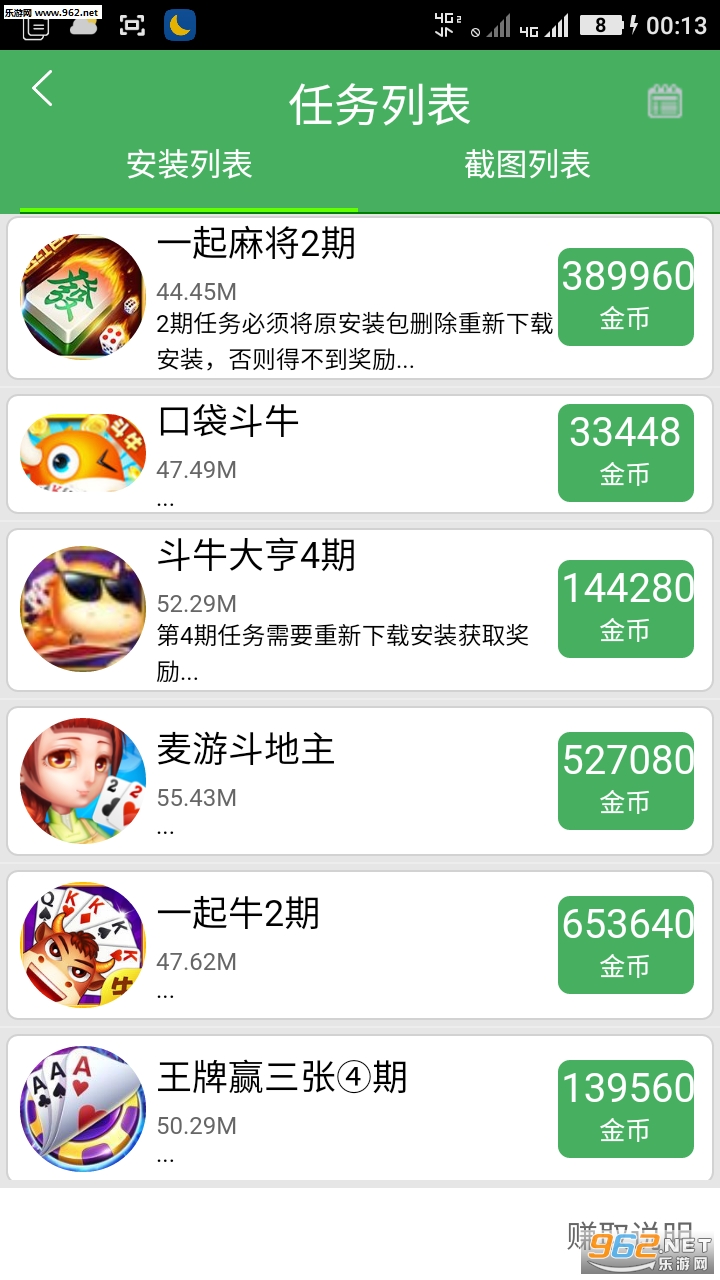Tap the back arrow in the header
This screenshot has height=1280, width=720.
[x=42, y=89]
